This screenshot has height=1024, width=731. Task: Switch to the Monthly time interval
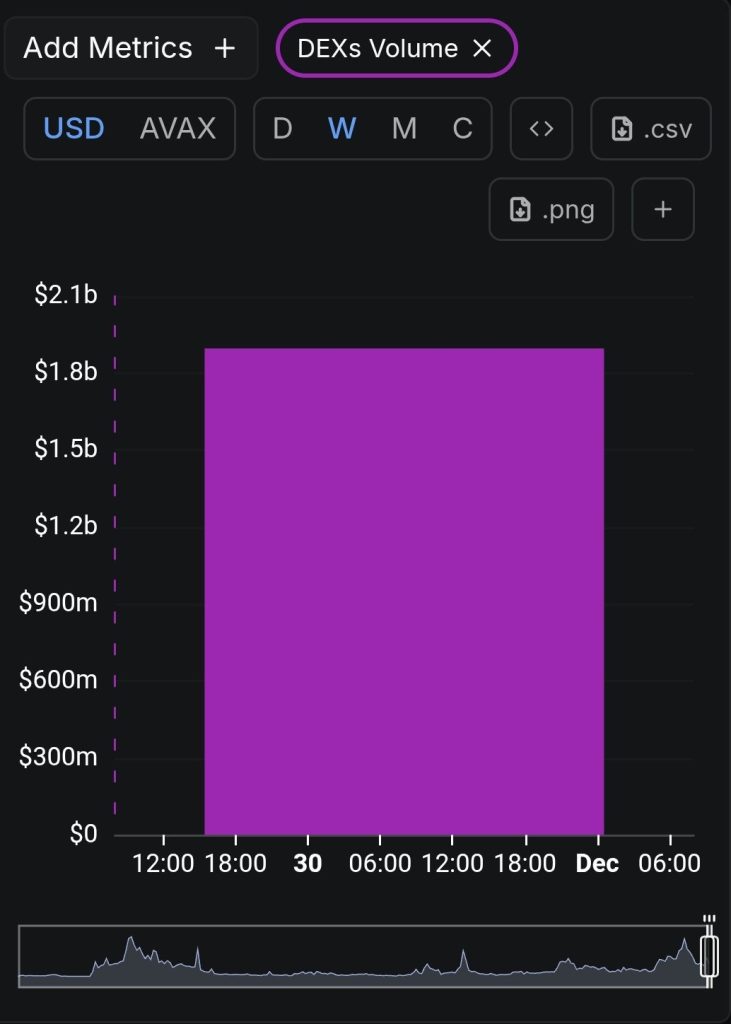404,128
